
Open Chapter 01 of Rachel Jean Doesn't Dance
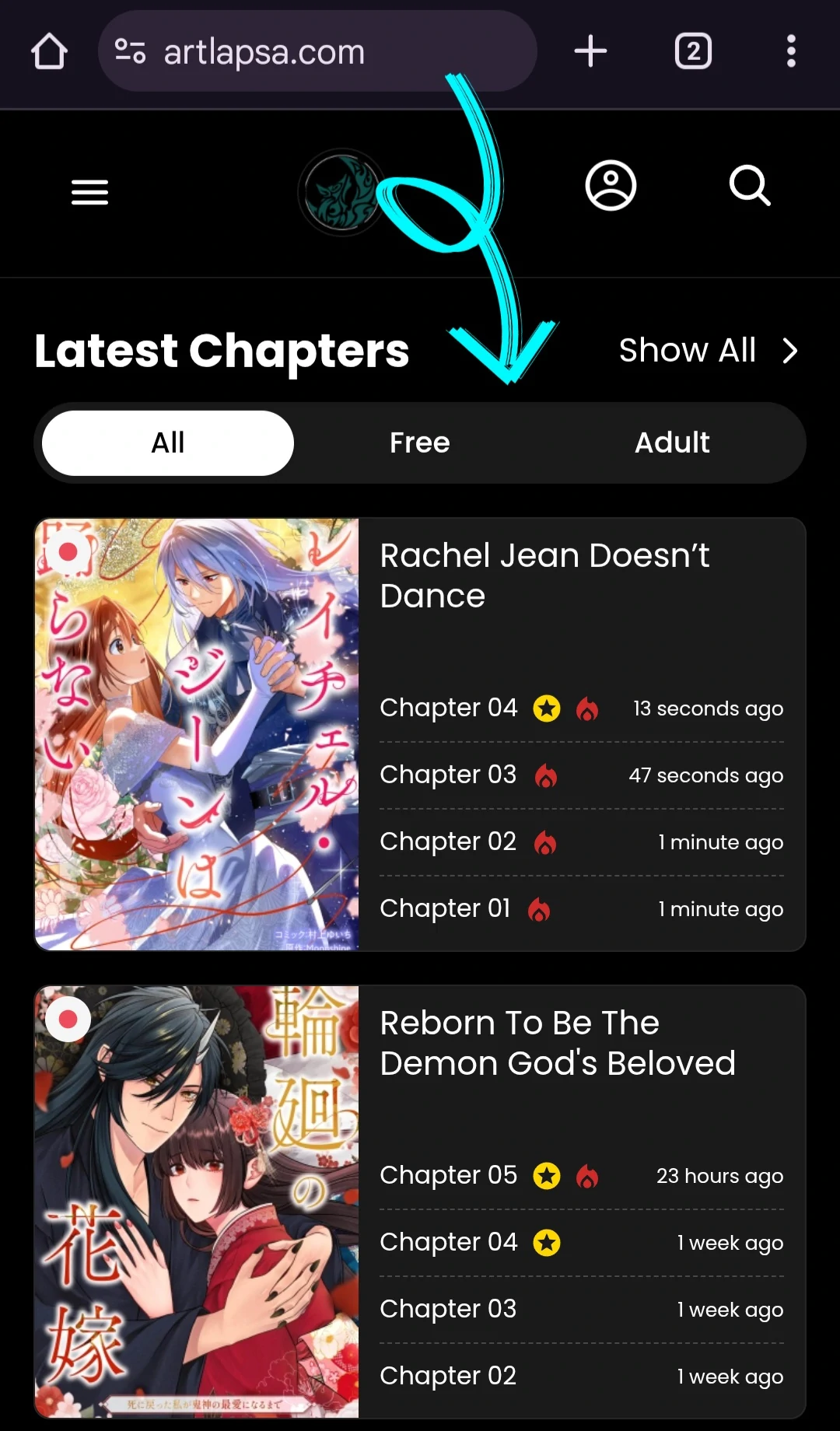click(x=445, y=909)
